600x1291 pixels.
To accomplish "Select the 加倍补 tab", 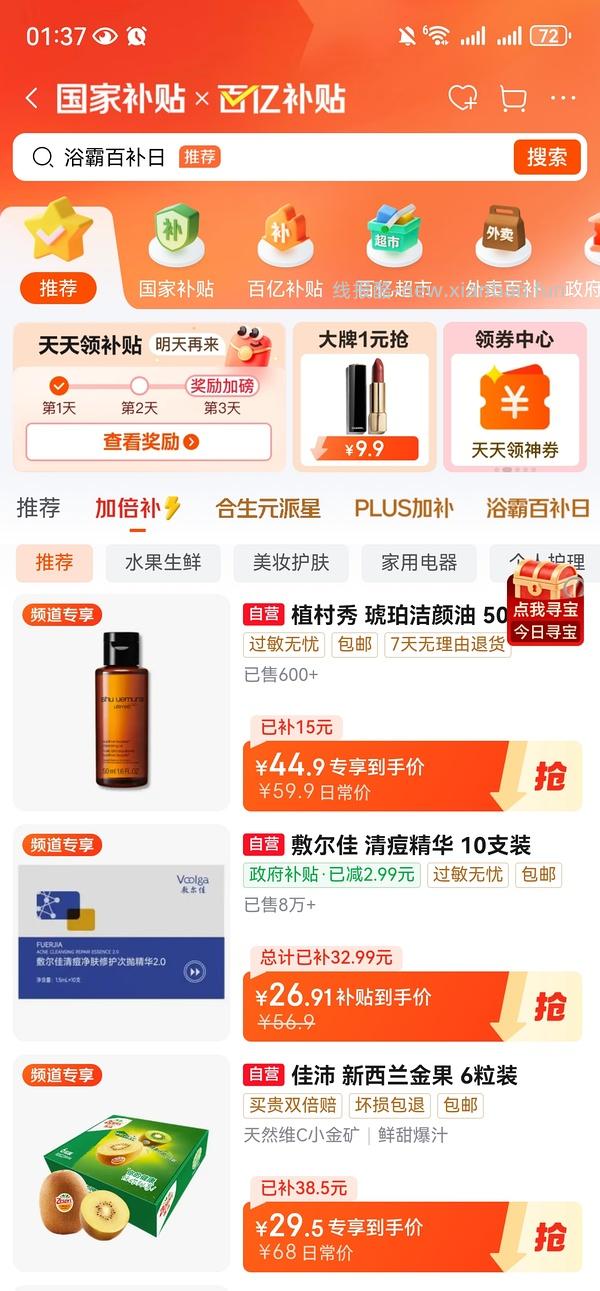I will (x=138, y=508).
